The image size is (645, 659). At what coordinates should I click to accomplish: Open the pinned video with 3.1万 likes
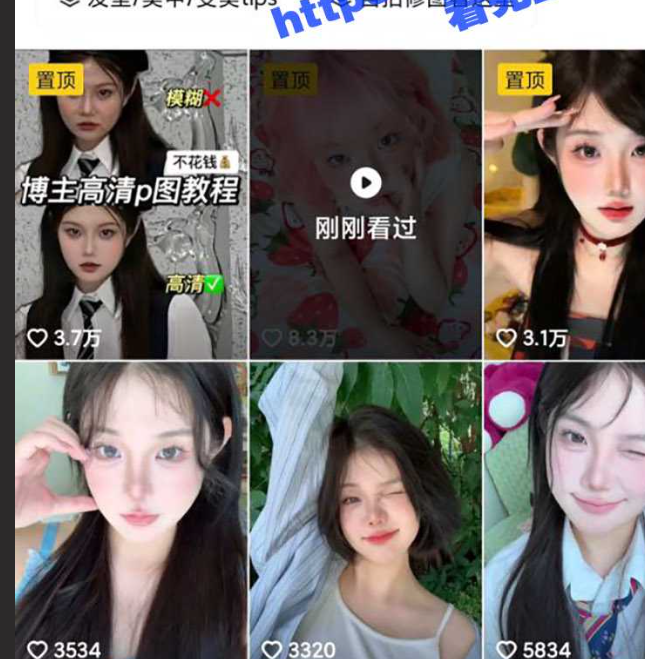(565, 205)
